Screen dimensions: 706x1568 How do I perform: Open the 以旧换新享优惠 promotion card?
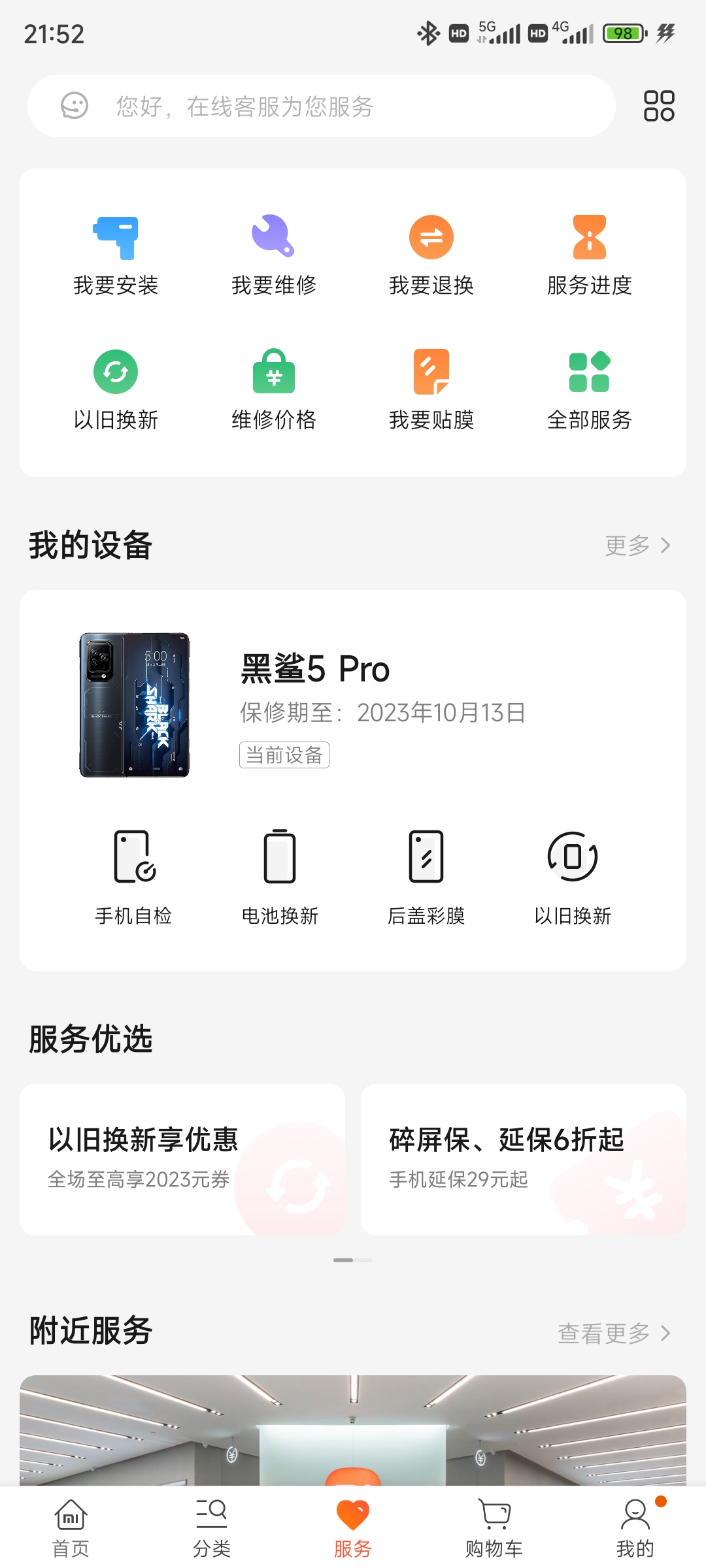click(182, 1159)
